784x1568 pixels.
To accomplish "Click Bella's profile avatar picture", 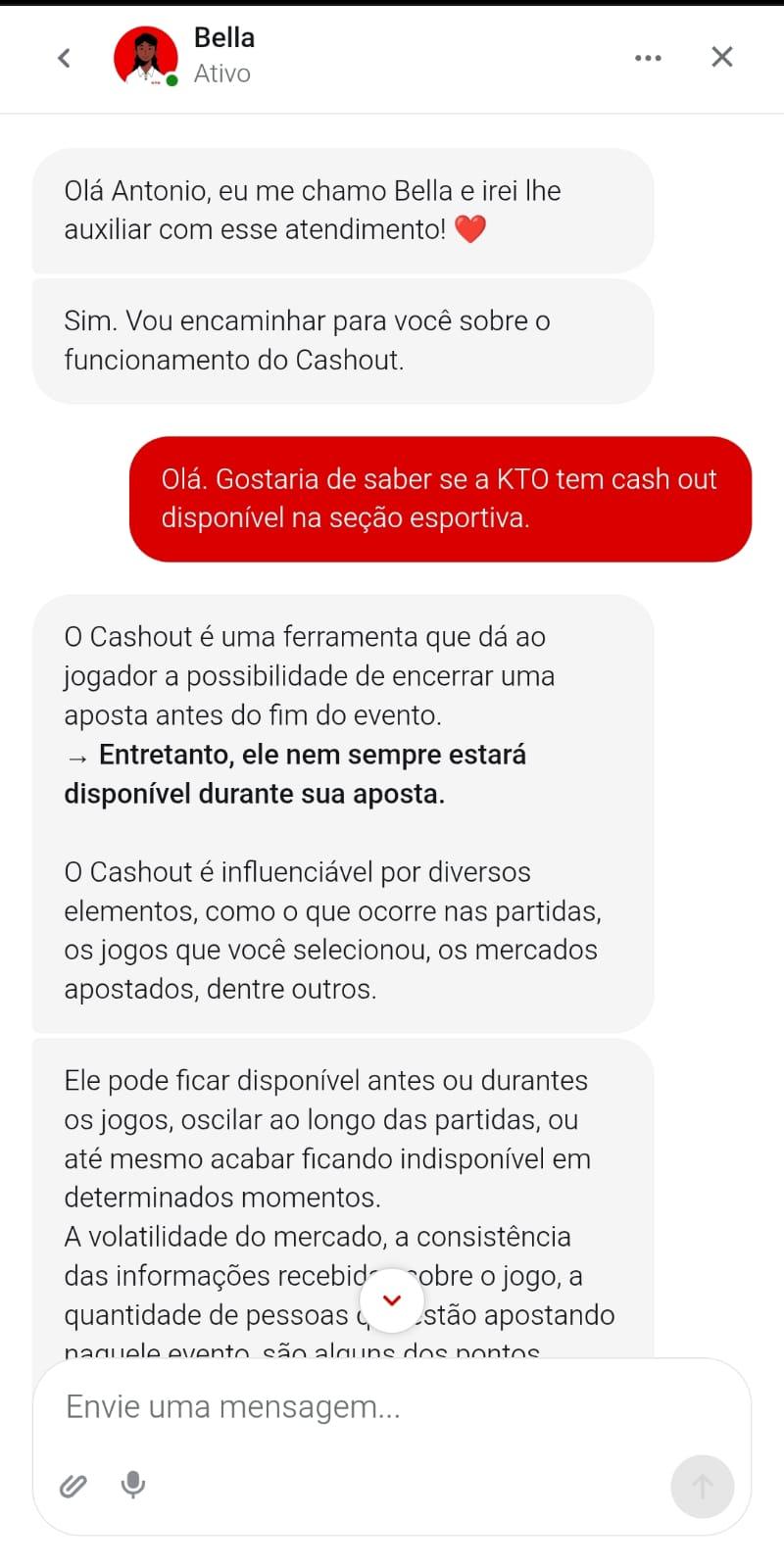I will click(x=145, y=57).
